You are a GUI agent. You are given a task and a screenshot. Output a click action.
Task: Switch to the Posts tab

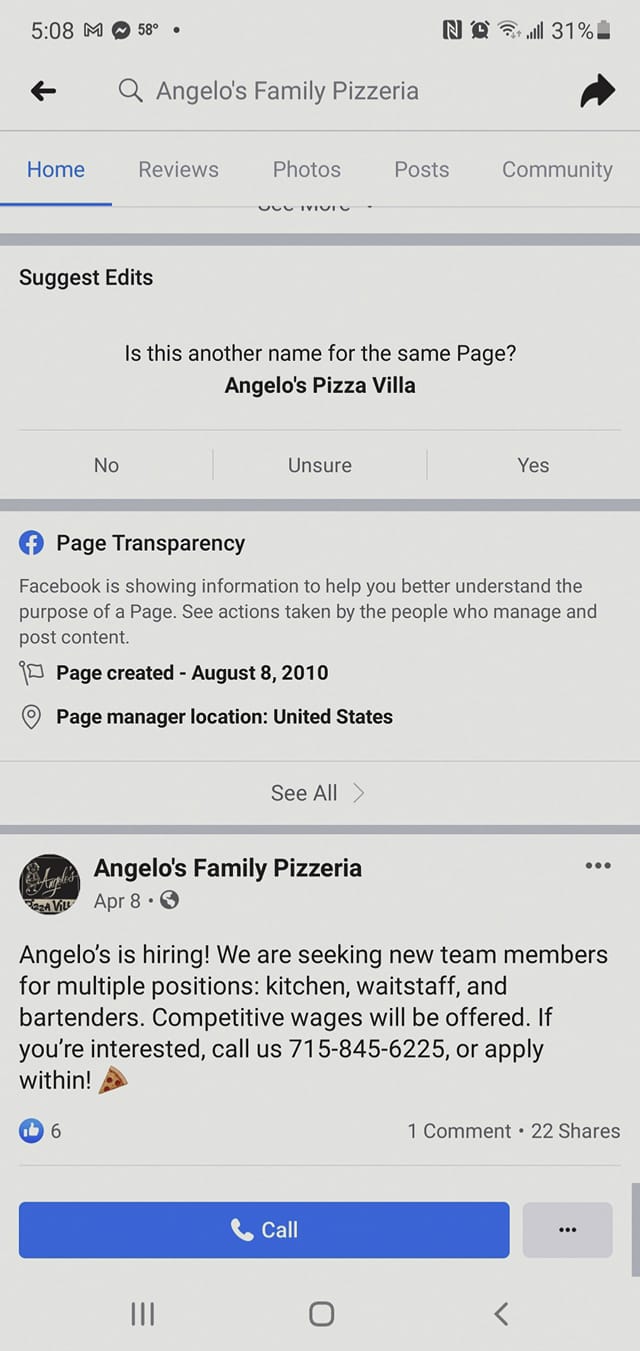coord(421,170)
